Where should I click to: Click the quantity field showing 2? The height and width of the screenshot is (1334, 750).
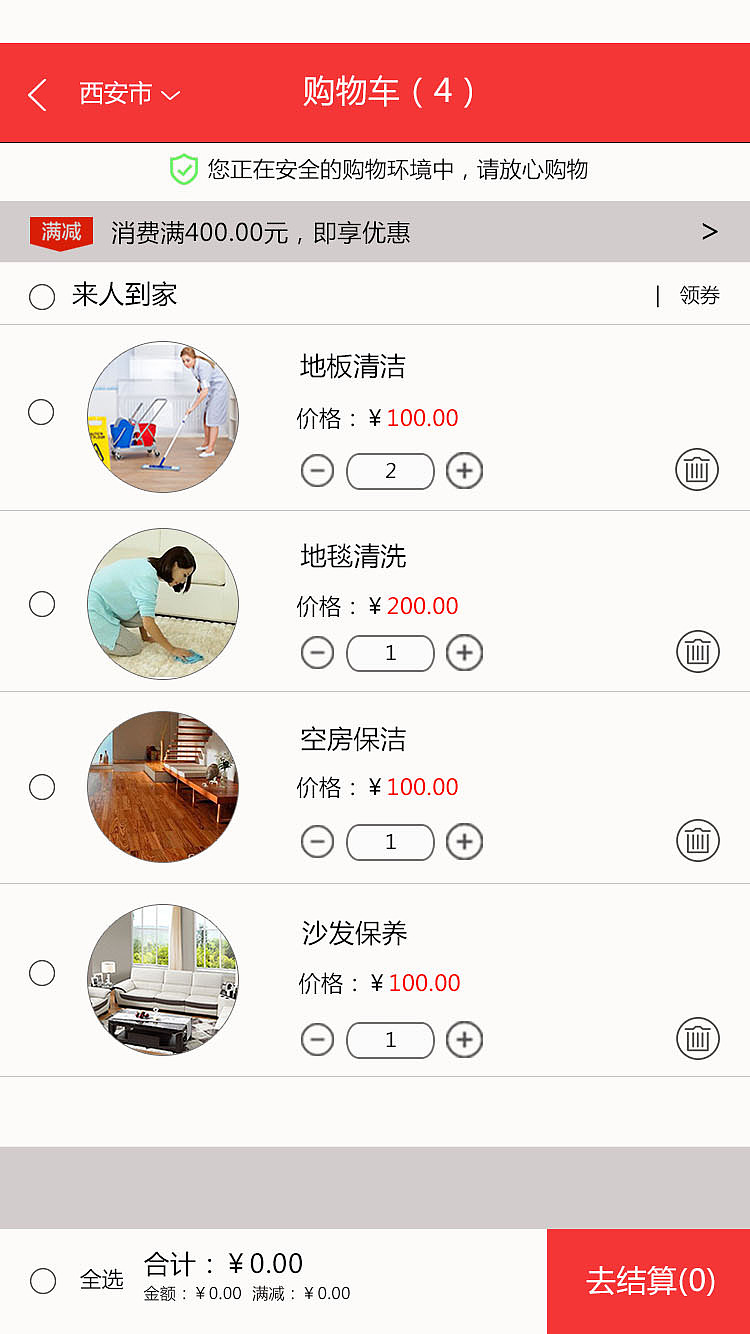point(390,470)
